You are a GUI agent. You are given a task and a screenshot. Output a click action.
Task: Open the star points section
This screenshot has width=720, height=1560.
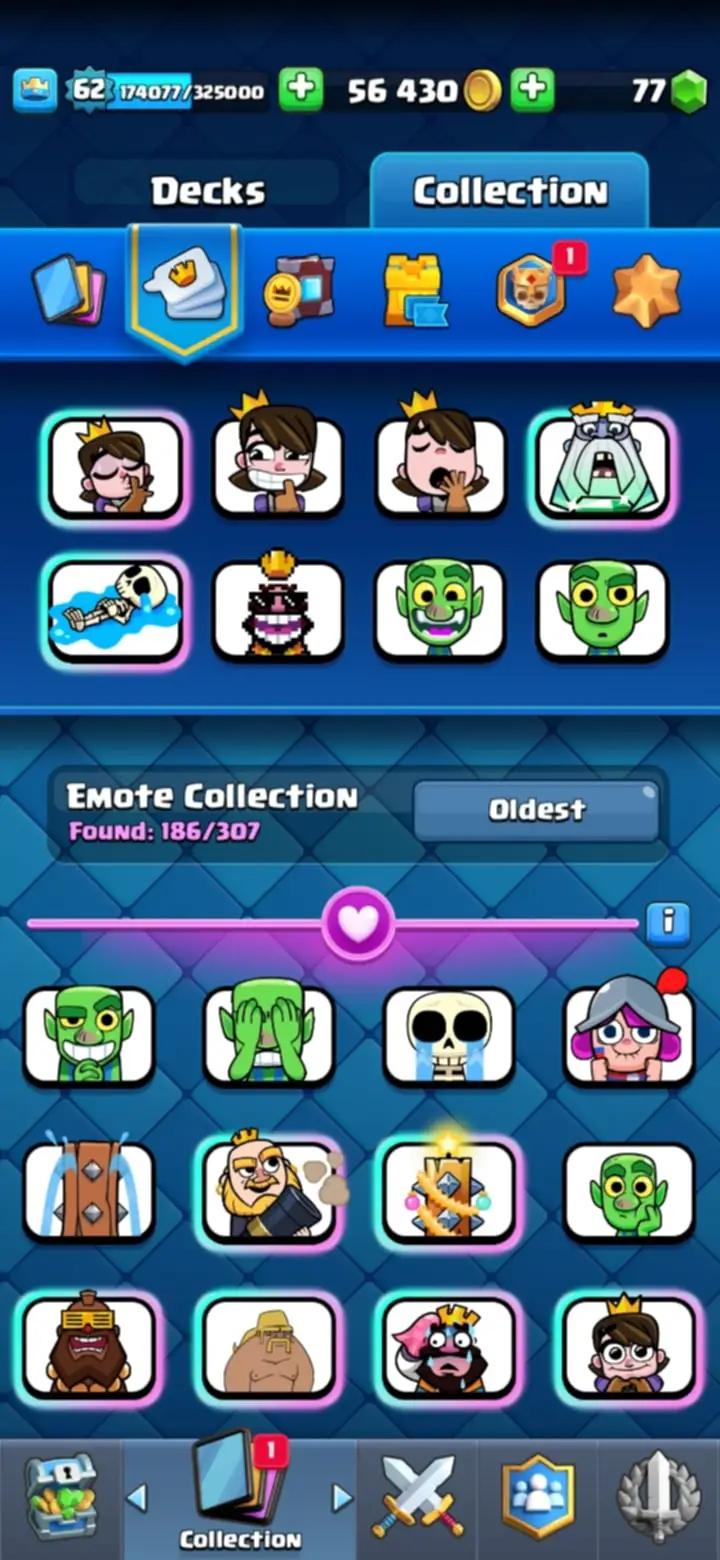coord(647,291)
